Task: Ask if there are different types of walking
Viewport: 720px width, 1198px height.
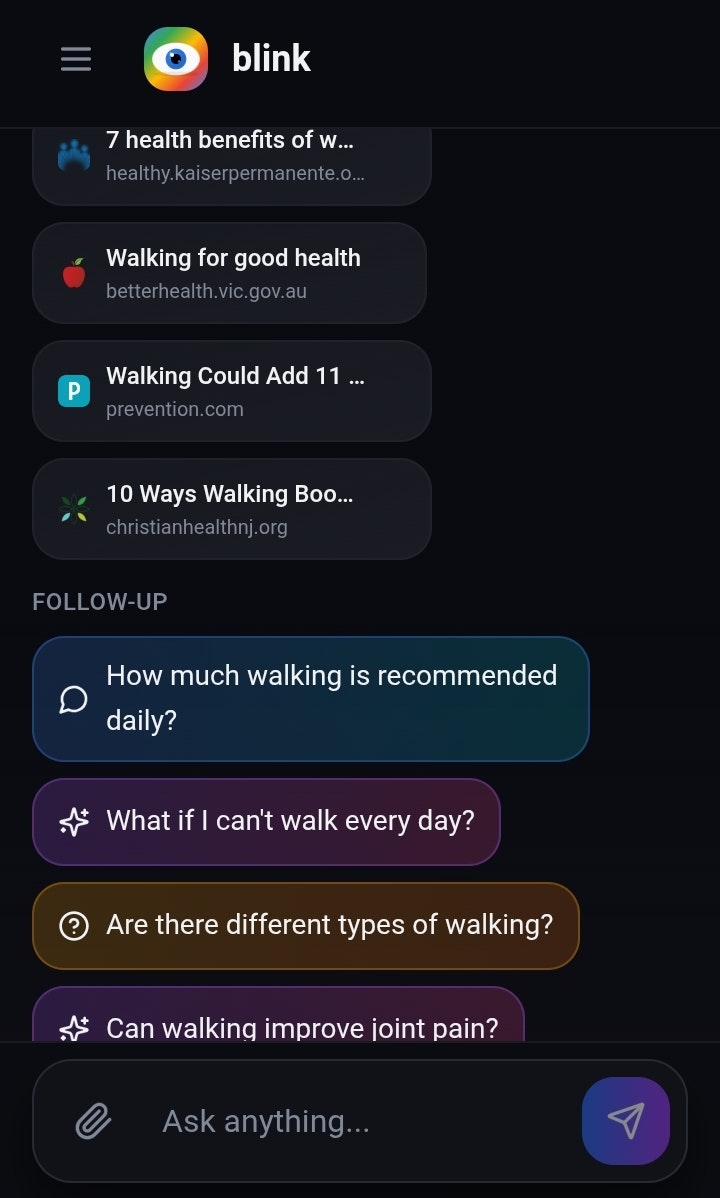Action: point(306,925)
